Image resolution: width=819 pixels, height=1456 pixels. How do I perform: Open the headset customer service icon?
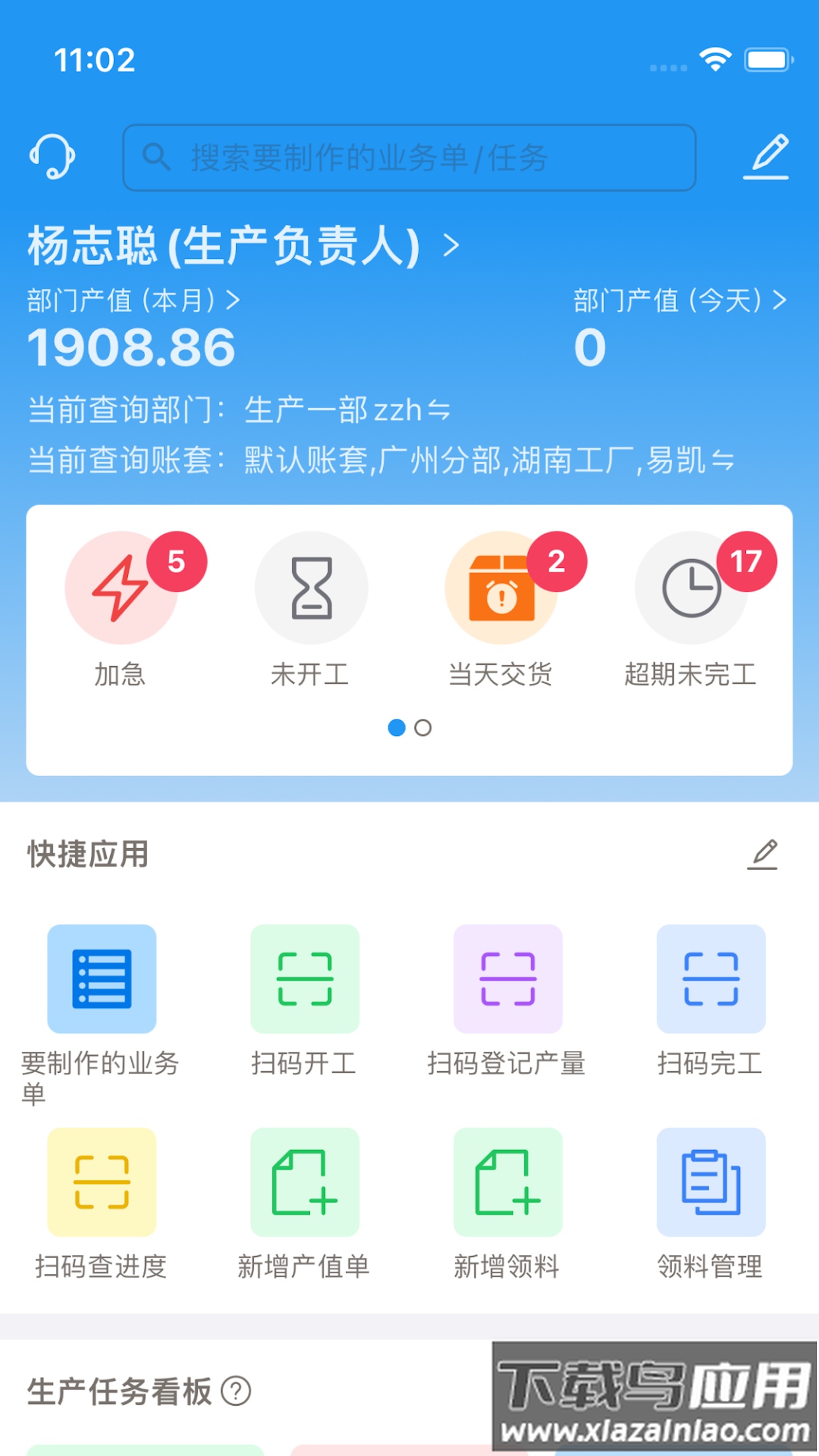(x=53, y=157)
